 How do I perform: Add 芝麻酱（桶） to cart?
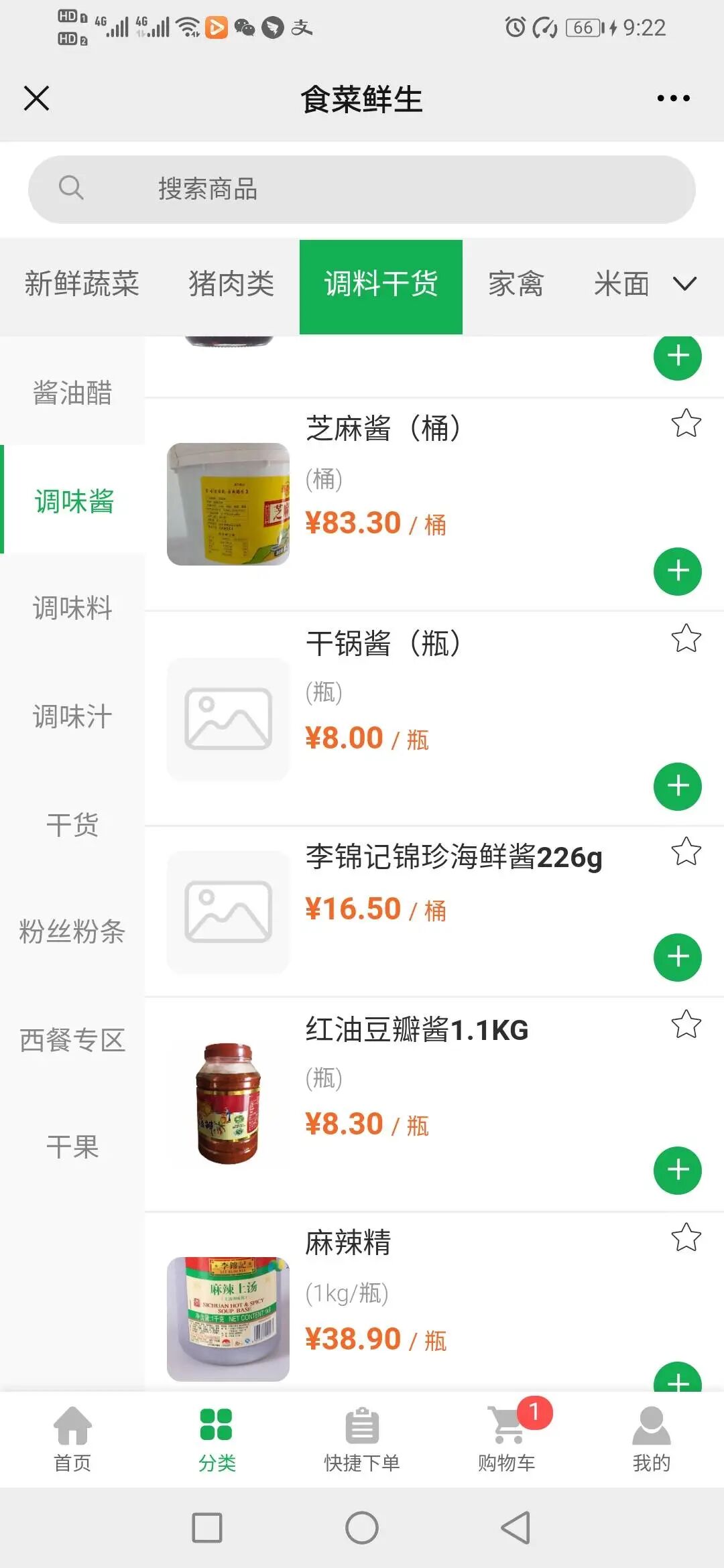[x=677, y=571]
